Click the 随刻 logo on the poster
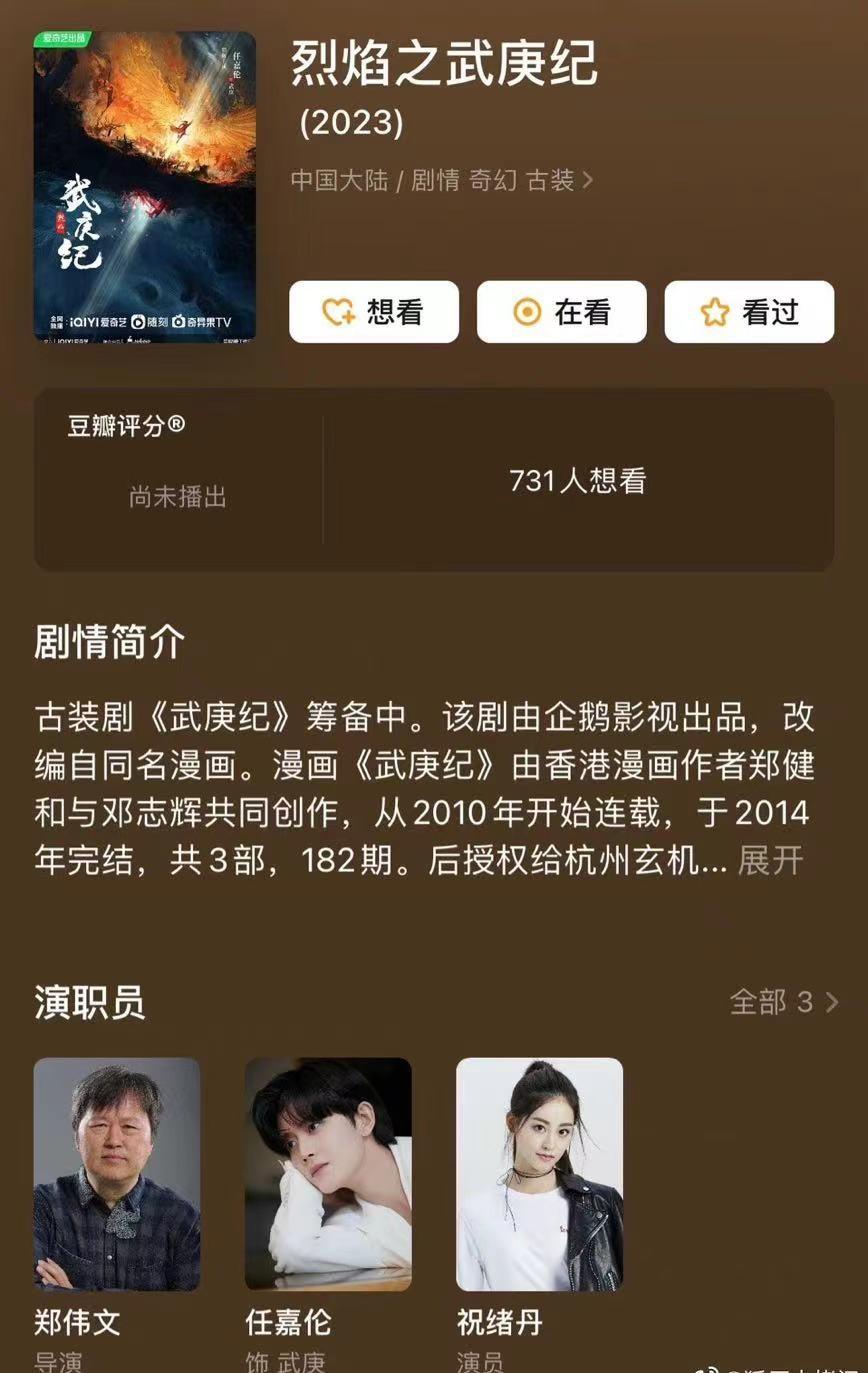 151,321
